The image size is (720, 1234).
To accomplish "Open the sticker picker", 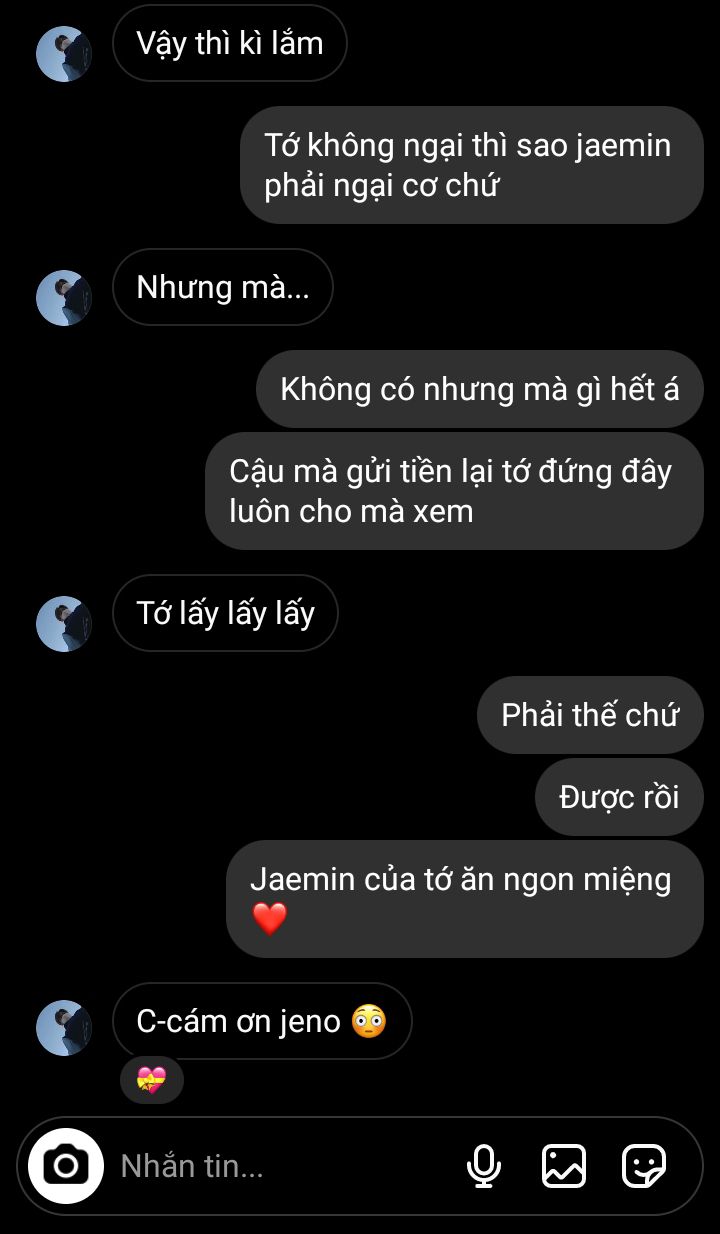I will pos(643,1166).
